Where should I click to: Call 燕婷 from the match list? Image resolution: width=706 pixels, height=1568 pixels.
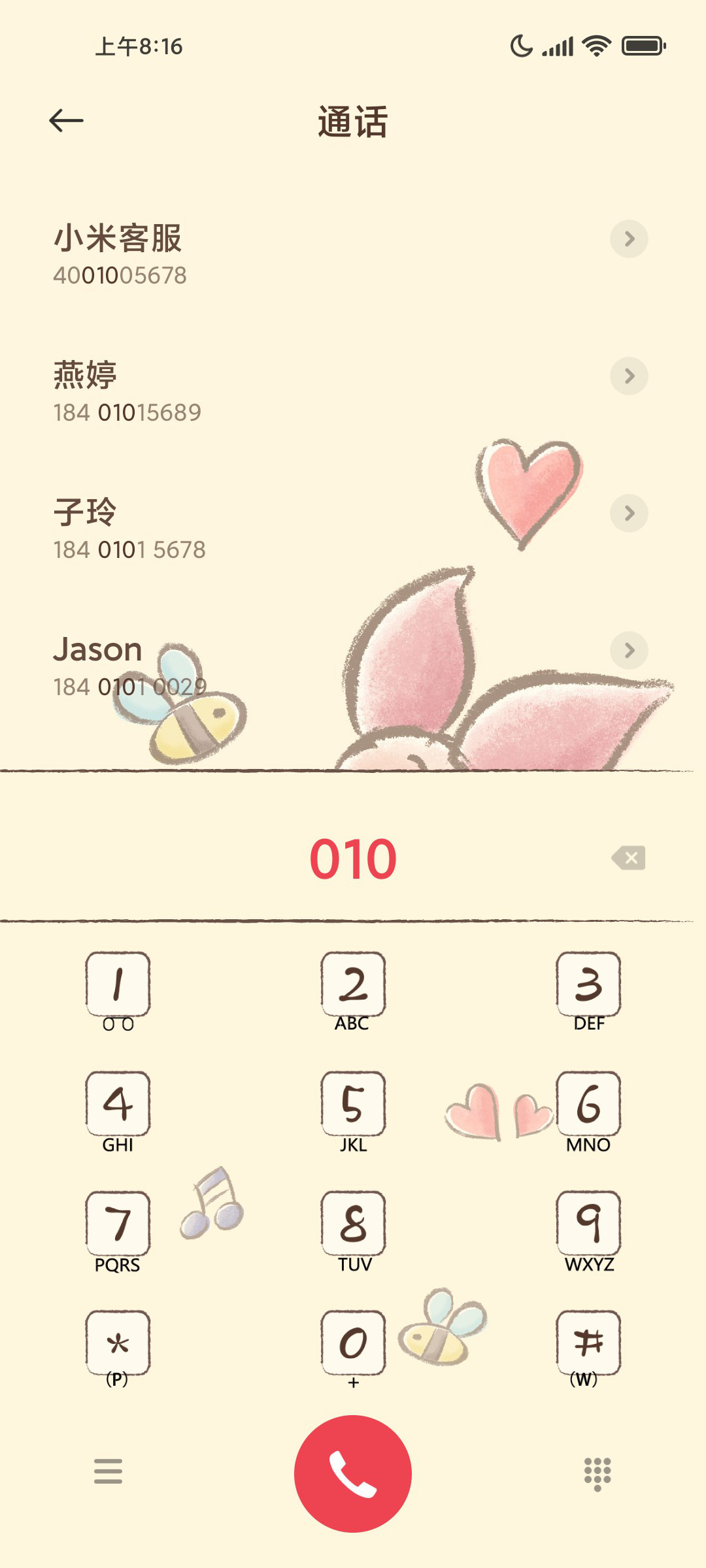click(x=353, y=391)
